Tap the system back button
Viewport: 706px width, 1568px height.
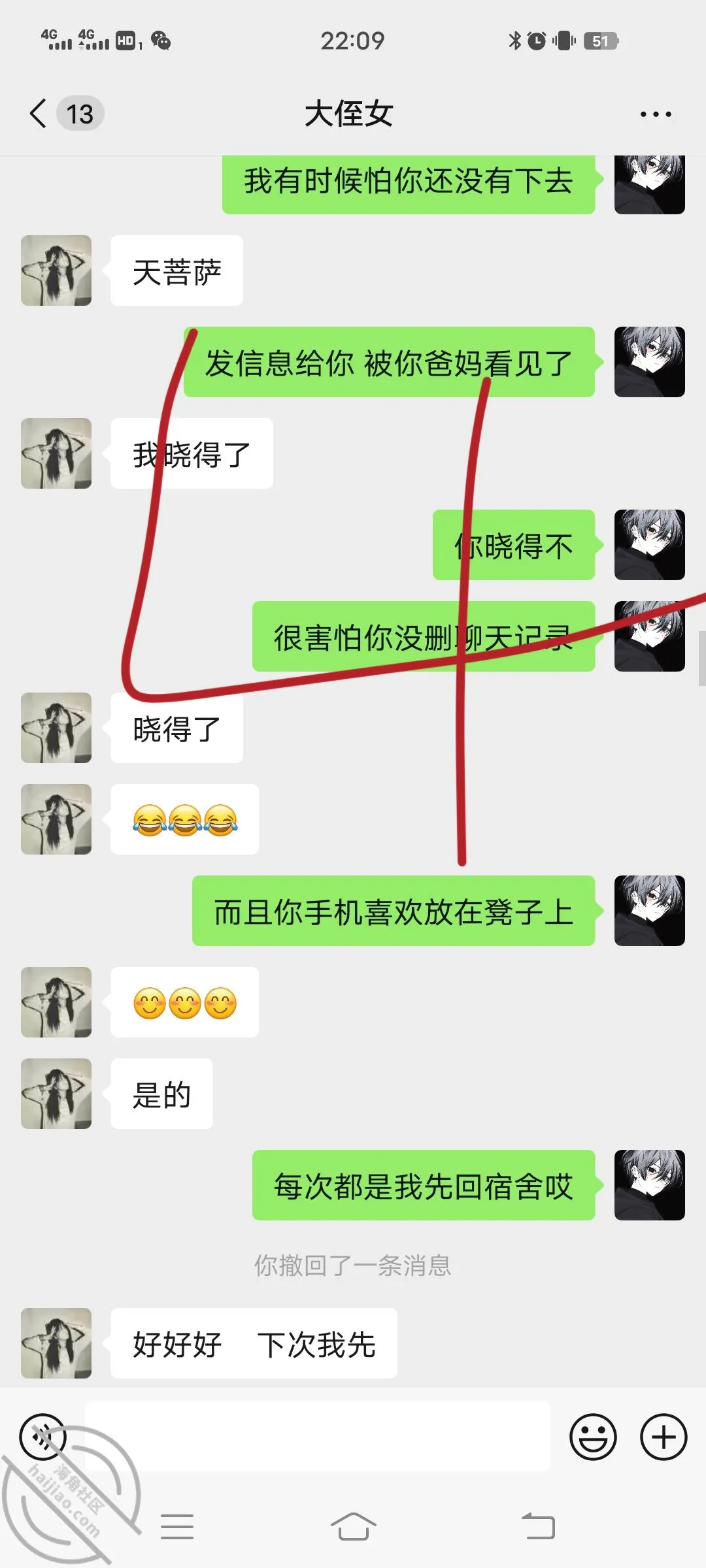539,1527
